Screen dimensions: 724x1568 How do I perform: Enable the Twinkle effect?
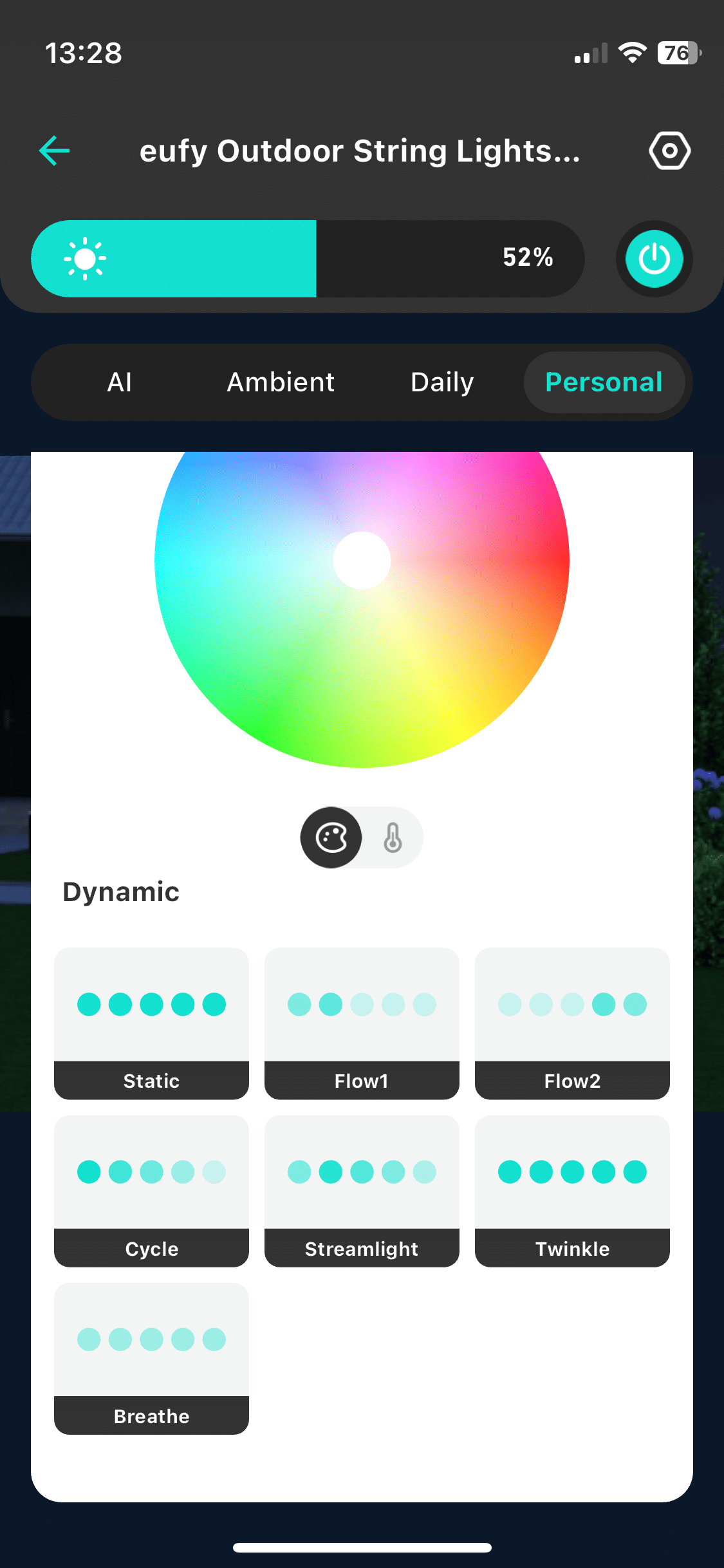pyautogui.click(x=572, y=1191)
